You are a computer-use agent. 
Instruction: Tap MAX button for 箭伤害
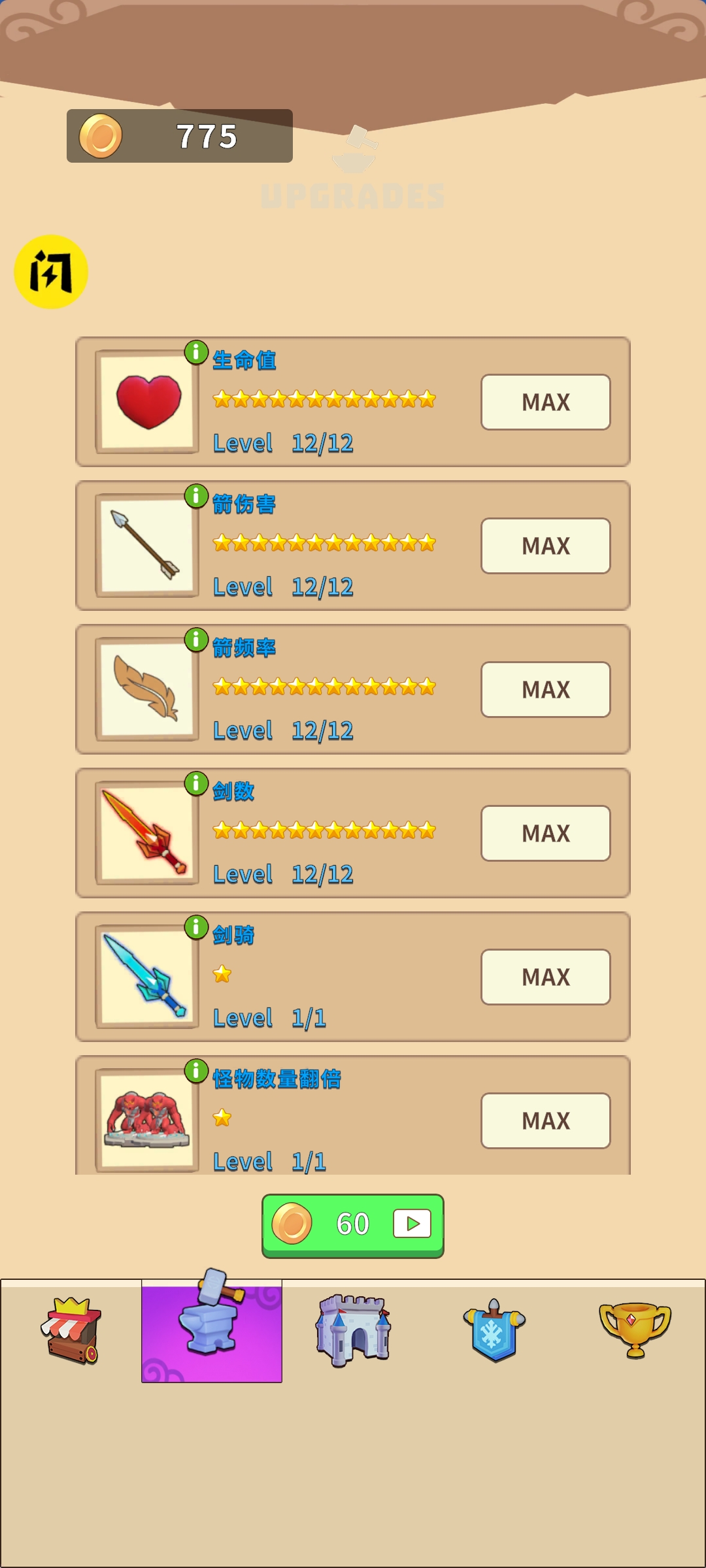[x=545, y=546]
